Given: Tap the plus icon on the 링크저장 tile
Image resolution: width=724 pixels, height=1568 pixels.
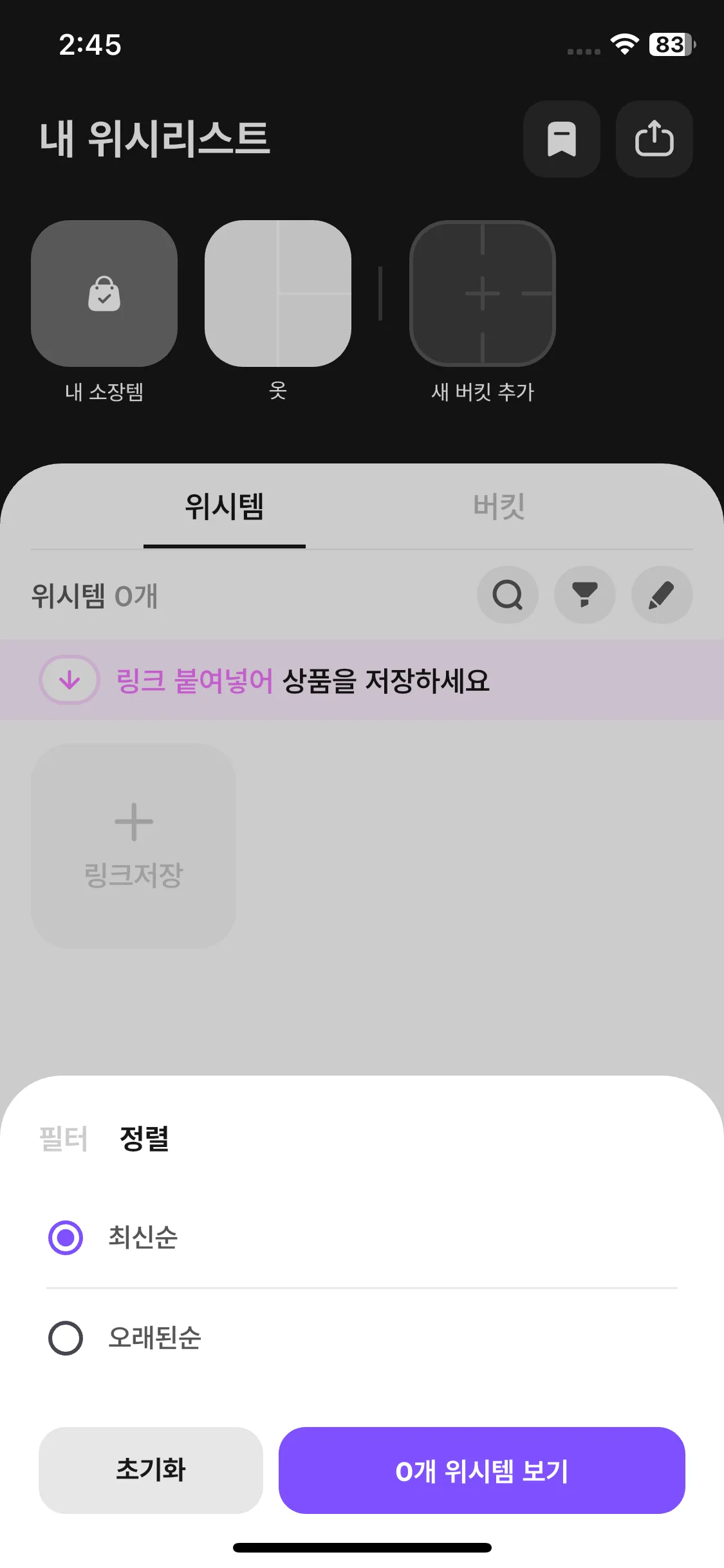Looking at the screenshot, I should (x=133, y=820).
